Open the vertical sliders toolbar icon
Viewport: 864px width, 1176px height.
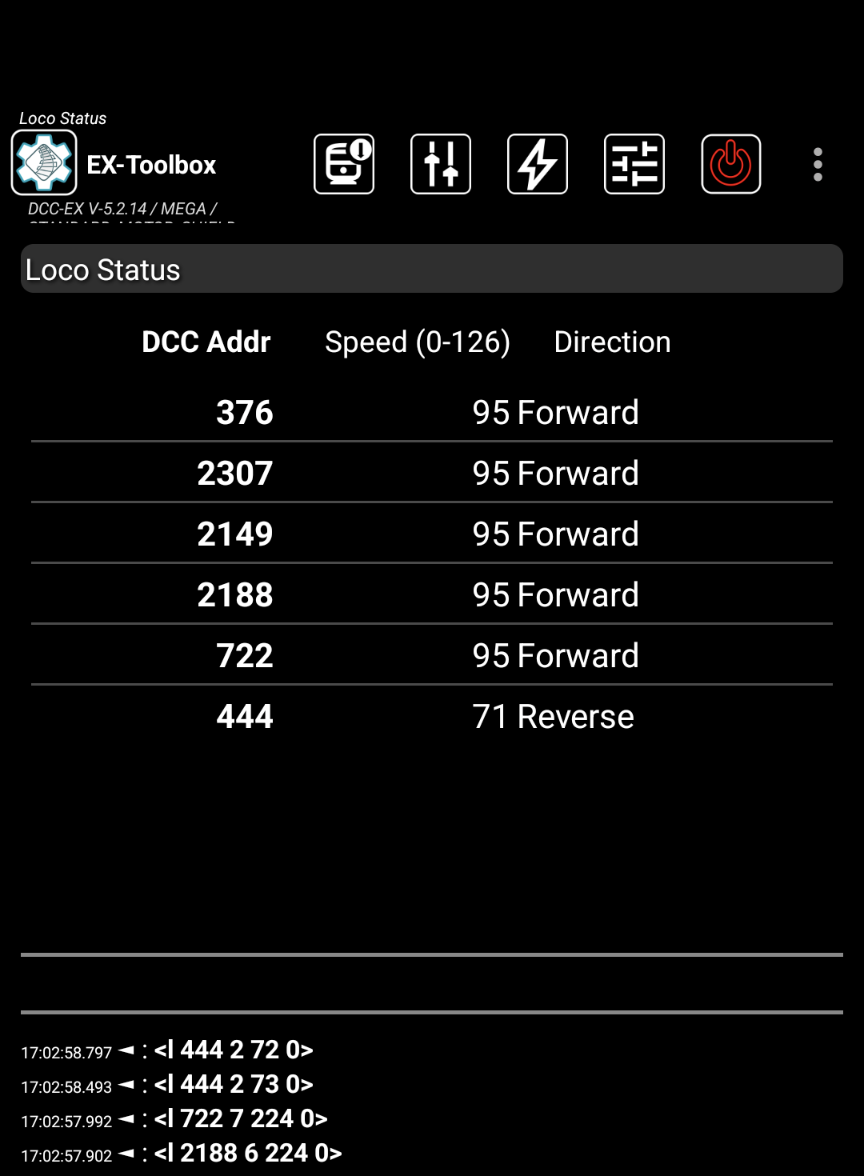pos(441,164)
